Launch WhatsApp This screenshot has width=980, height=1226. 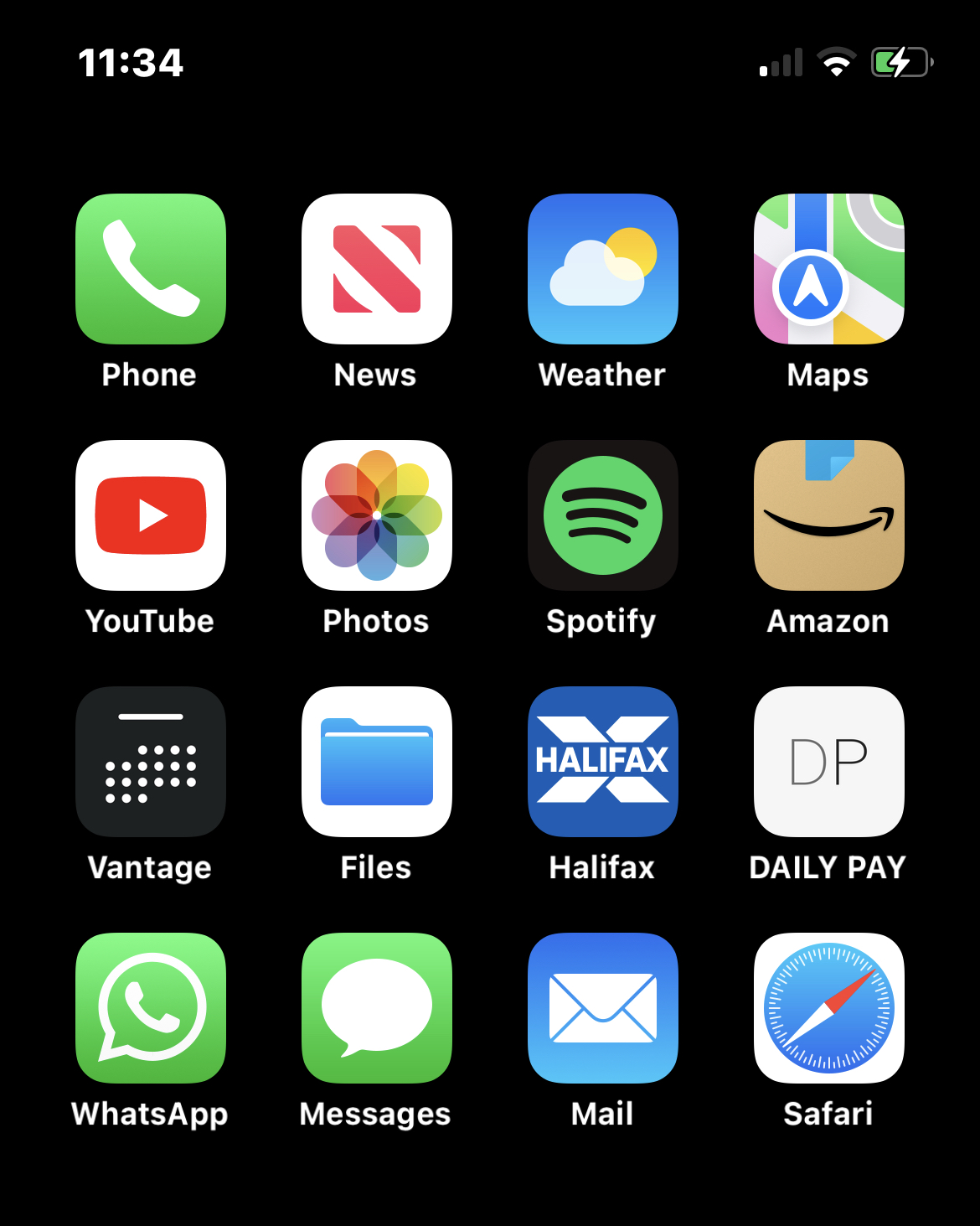(x=151, y=1008)
